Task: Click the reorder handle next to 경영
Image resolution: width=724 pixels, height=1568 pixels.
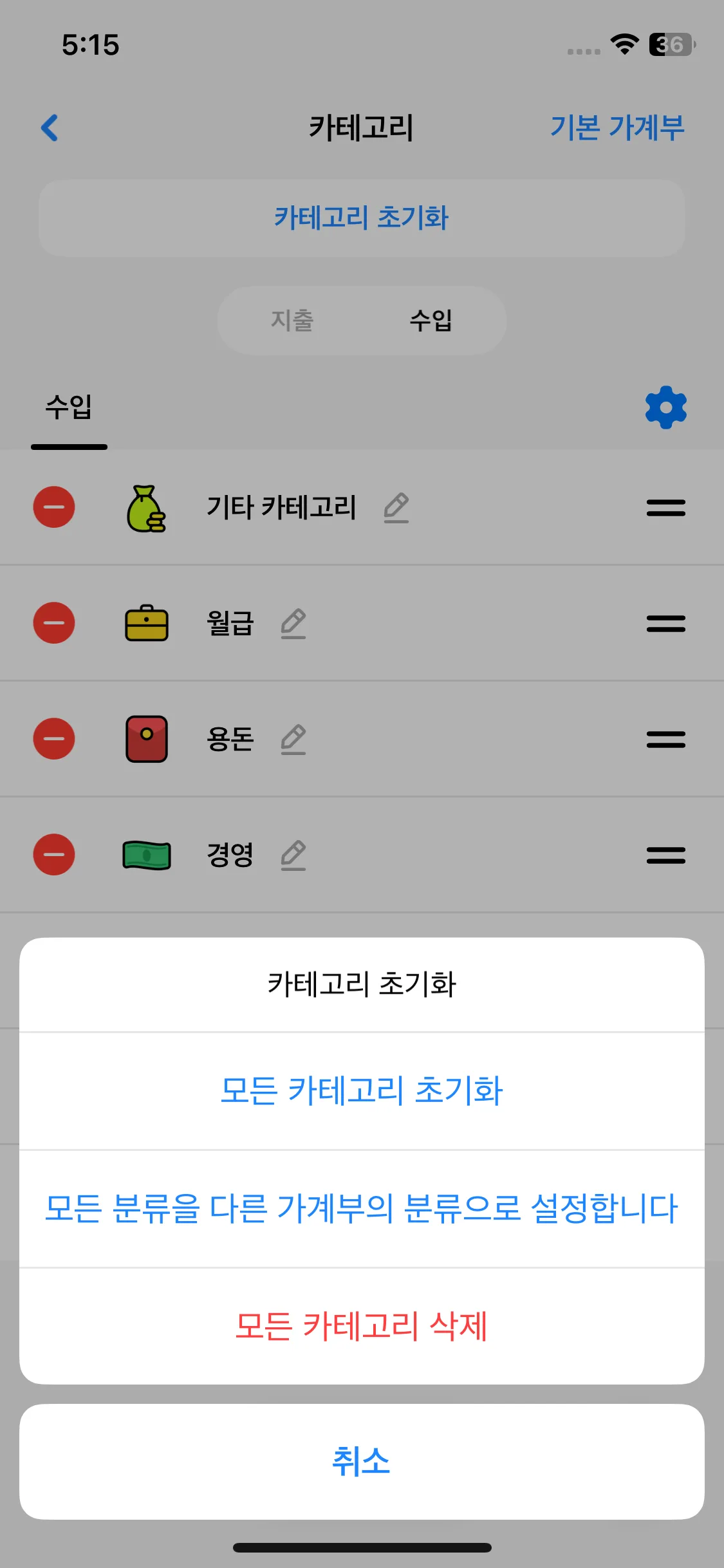Action: click(665, 855)
